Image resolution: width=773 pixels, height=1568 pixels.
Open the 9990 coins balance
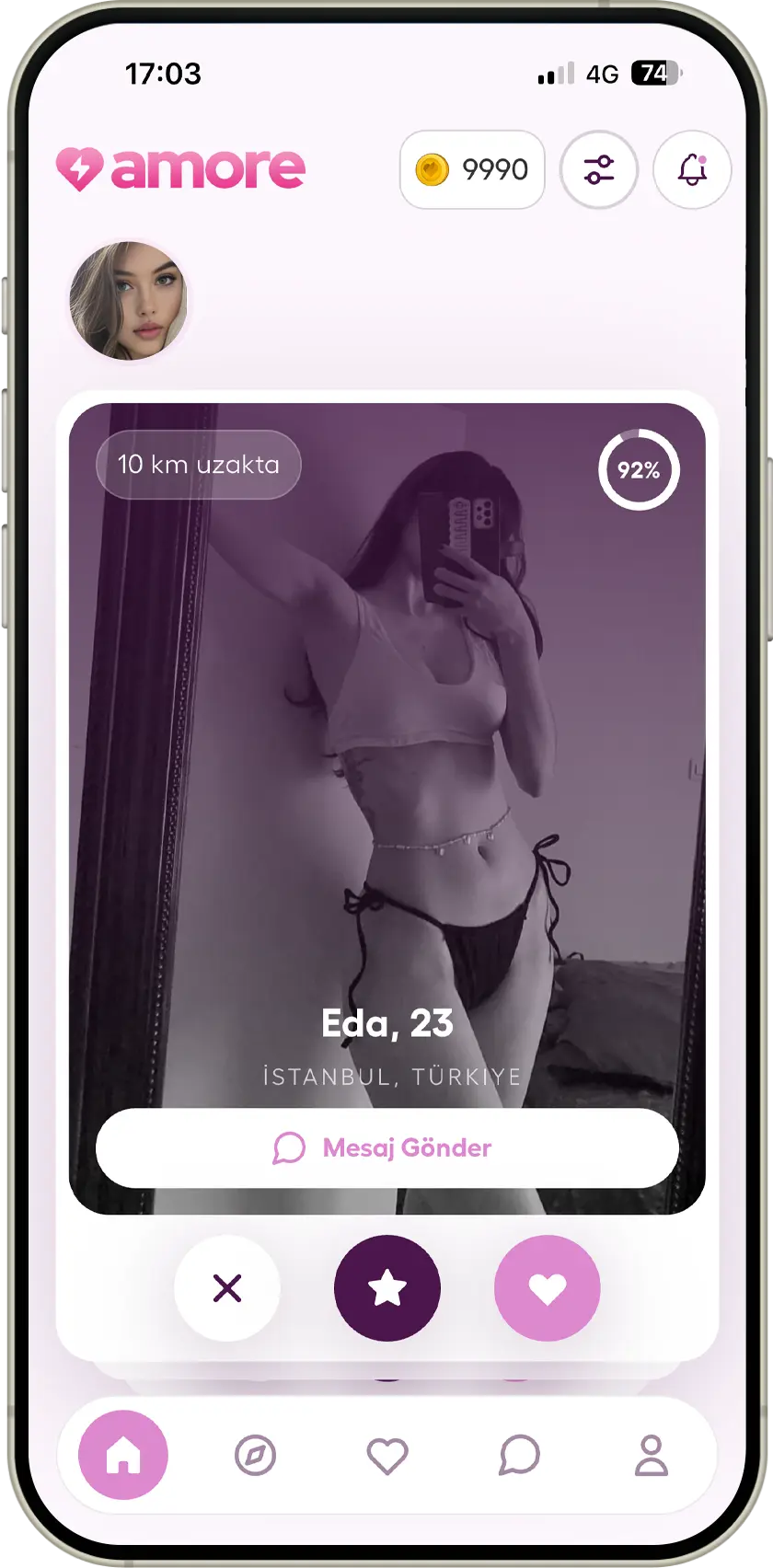[472, 169]
